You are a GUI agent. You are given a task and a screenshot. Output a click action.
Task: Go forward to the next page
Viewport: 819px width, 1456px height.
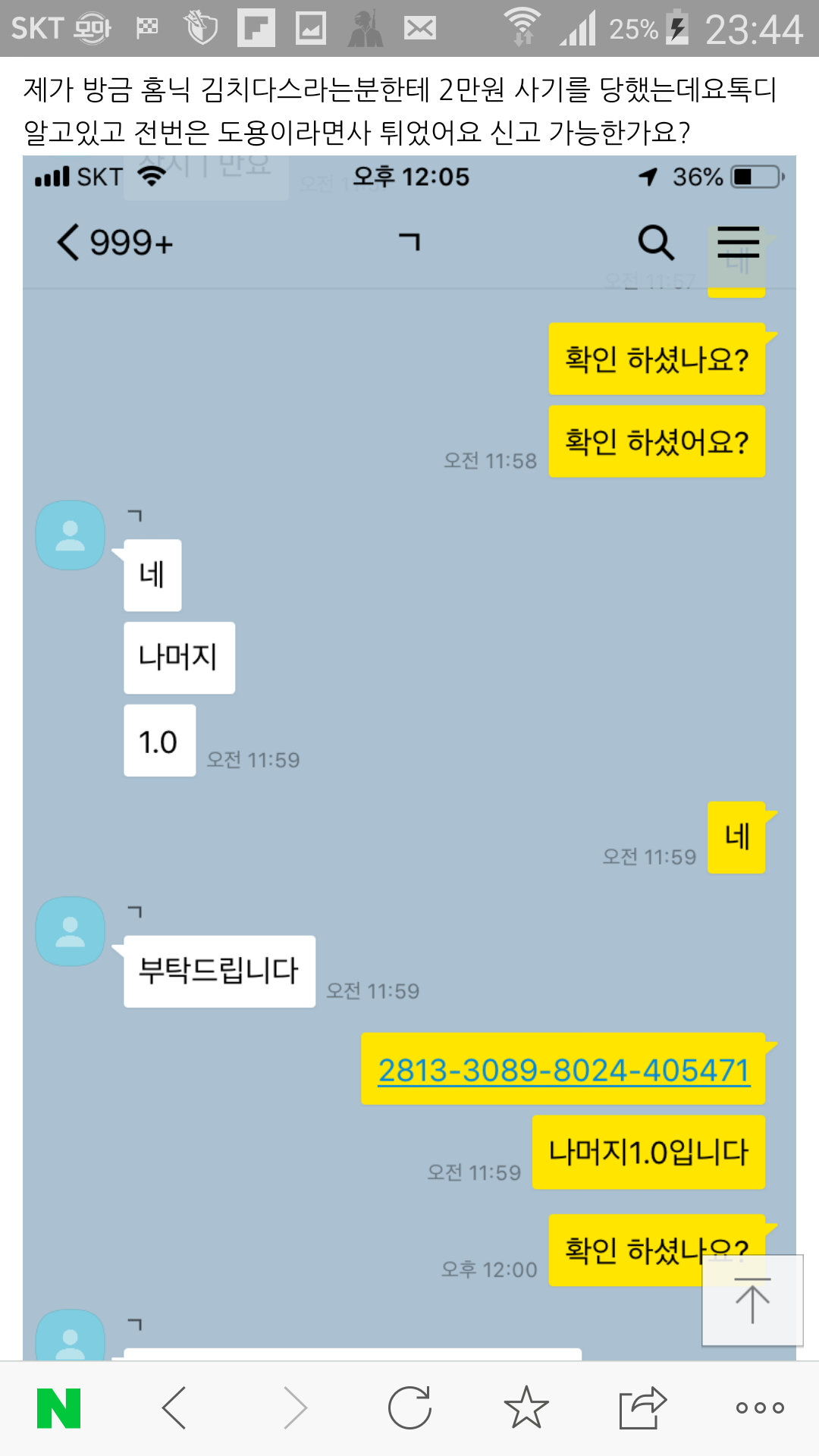click(294, 1408)
